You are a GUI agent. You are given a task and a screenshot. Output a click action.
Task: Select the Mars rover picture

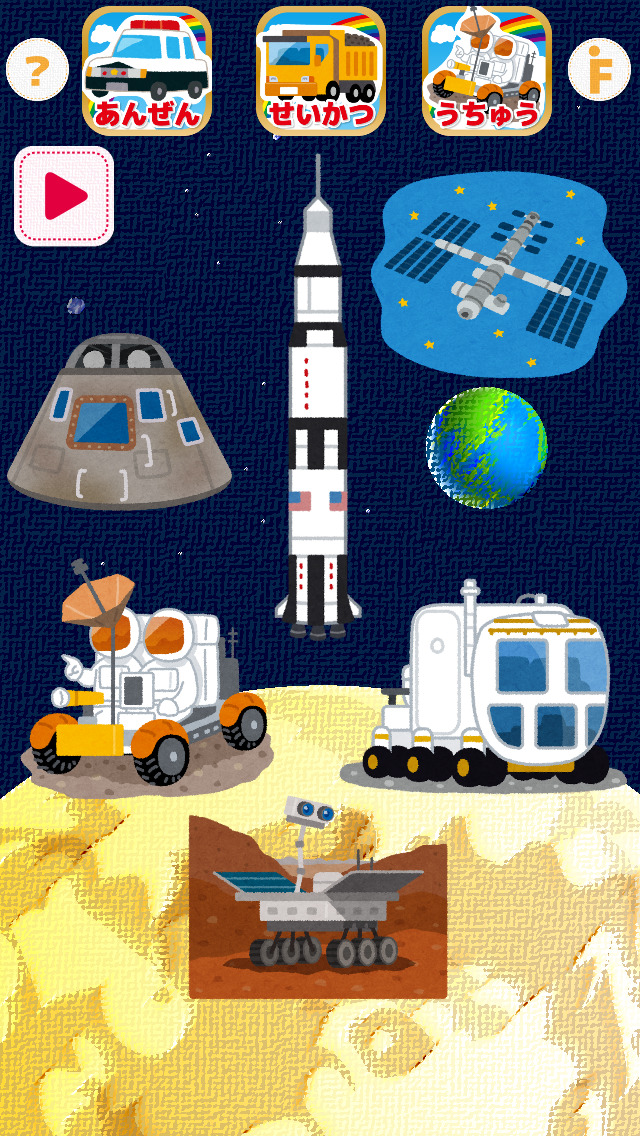(318, 905)
